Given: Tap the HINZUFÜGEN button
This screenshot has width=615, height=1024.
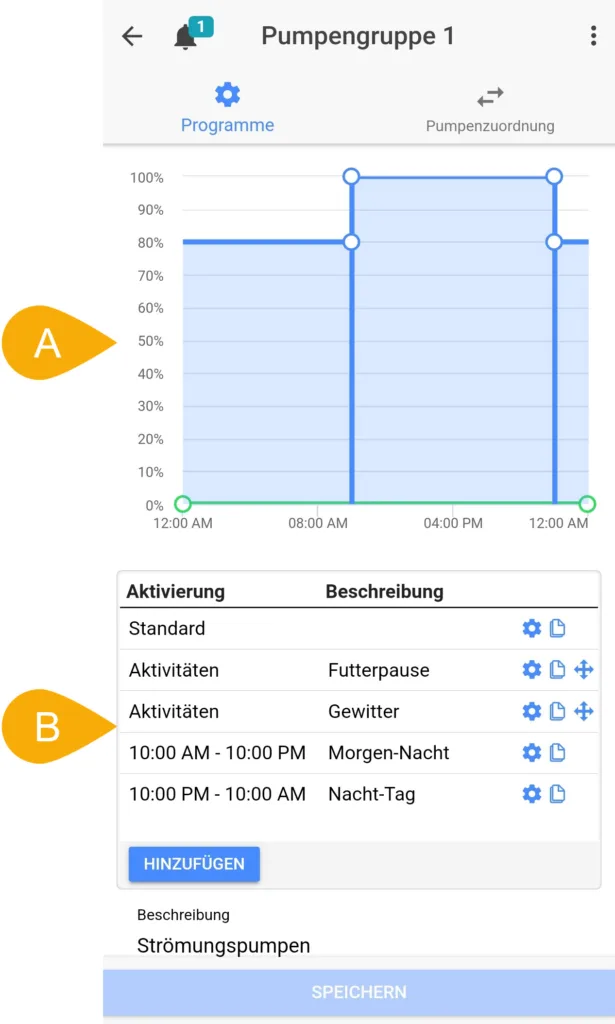Looking at the screenshot, I should 194,864.
